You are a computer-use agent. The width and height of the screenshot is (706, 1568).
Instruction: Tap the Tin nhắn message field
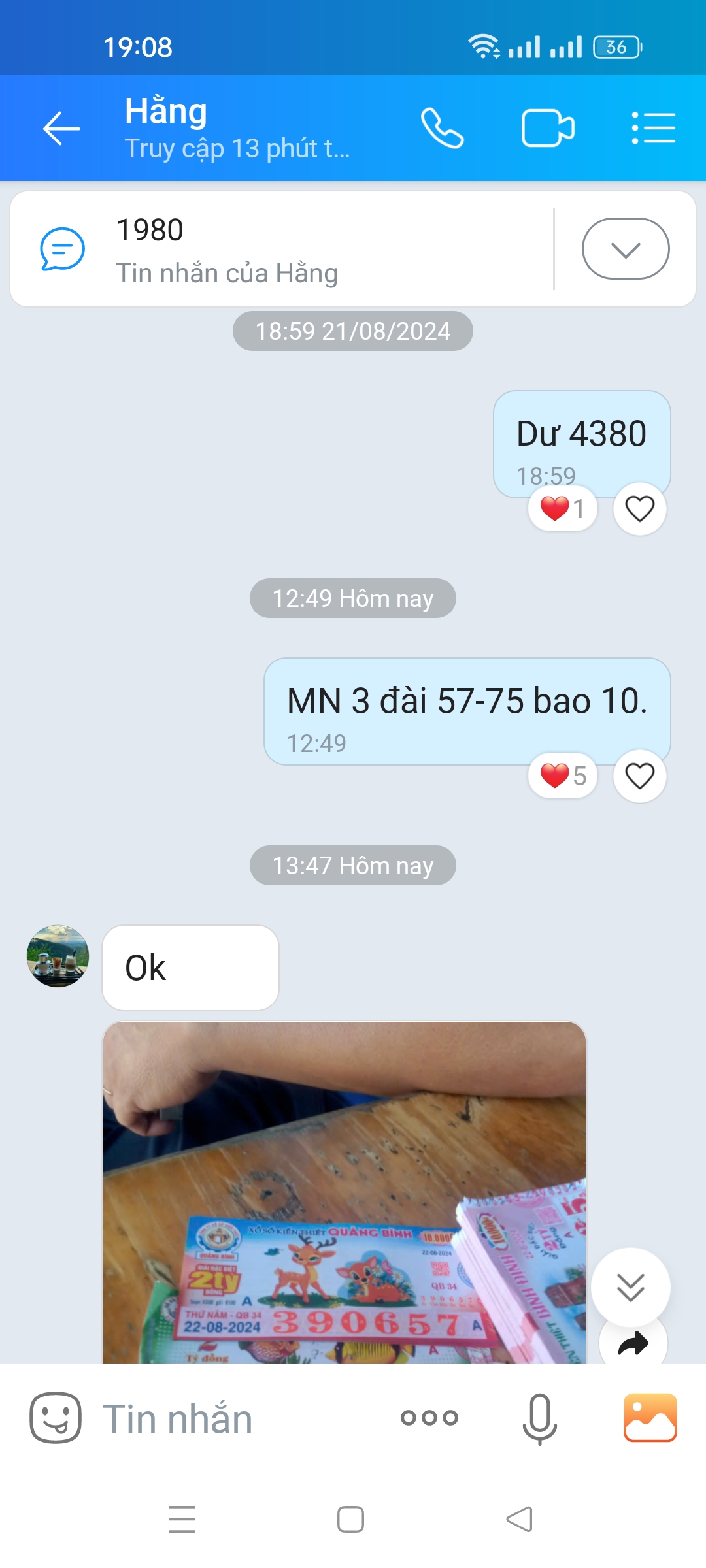tap(242, 1419)
